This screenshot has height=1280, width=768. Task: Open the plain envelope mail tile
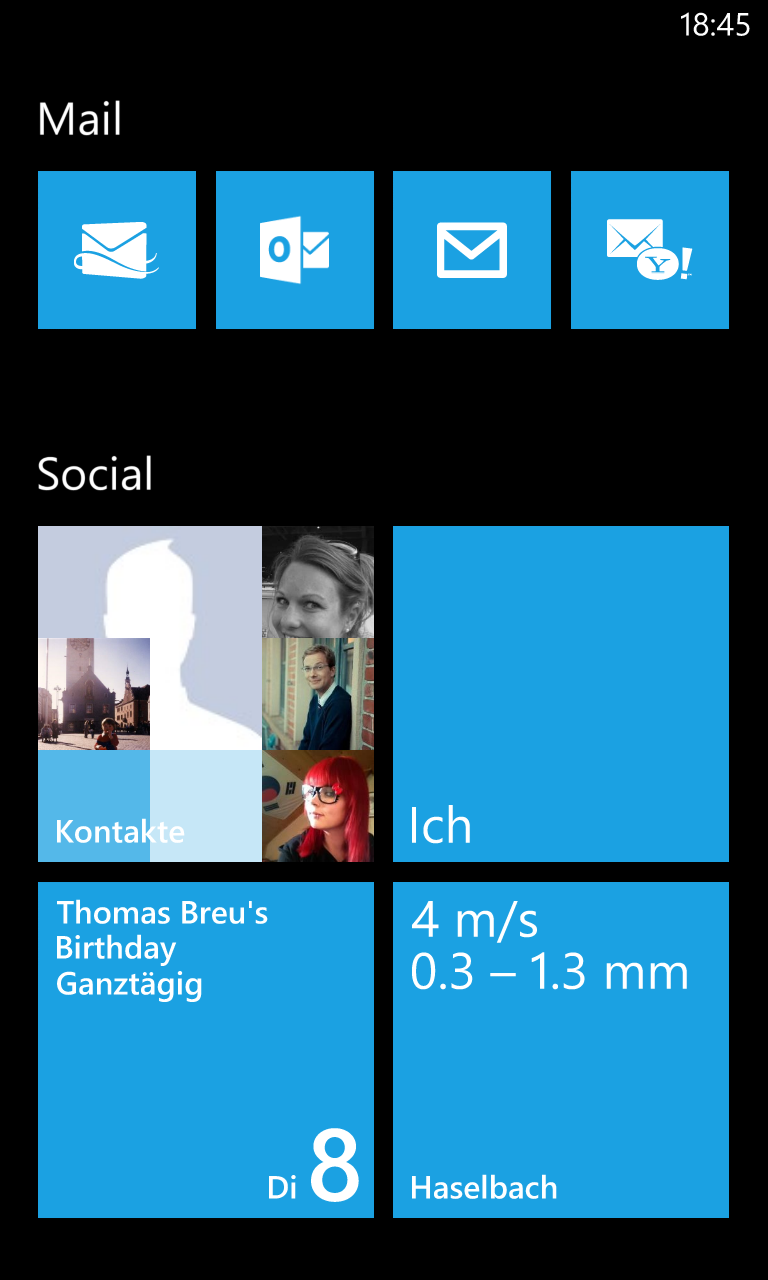tap(472, 250)
